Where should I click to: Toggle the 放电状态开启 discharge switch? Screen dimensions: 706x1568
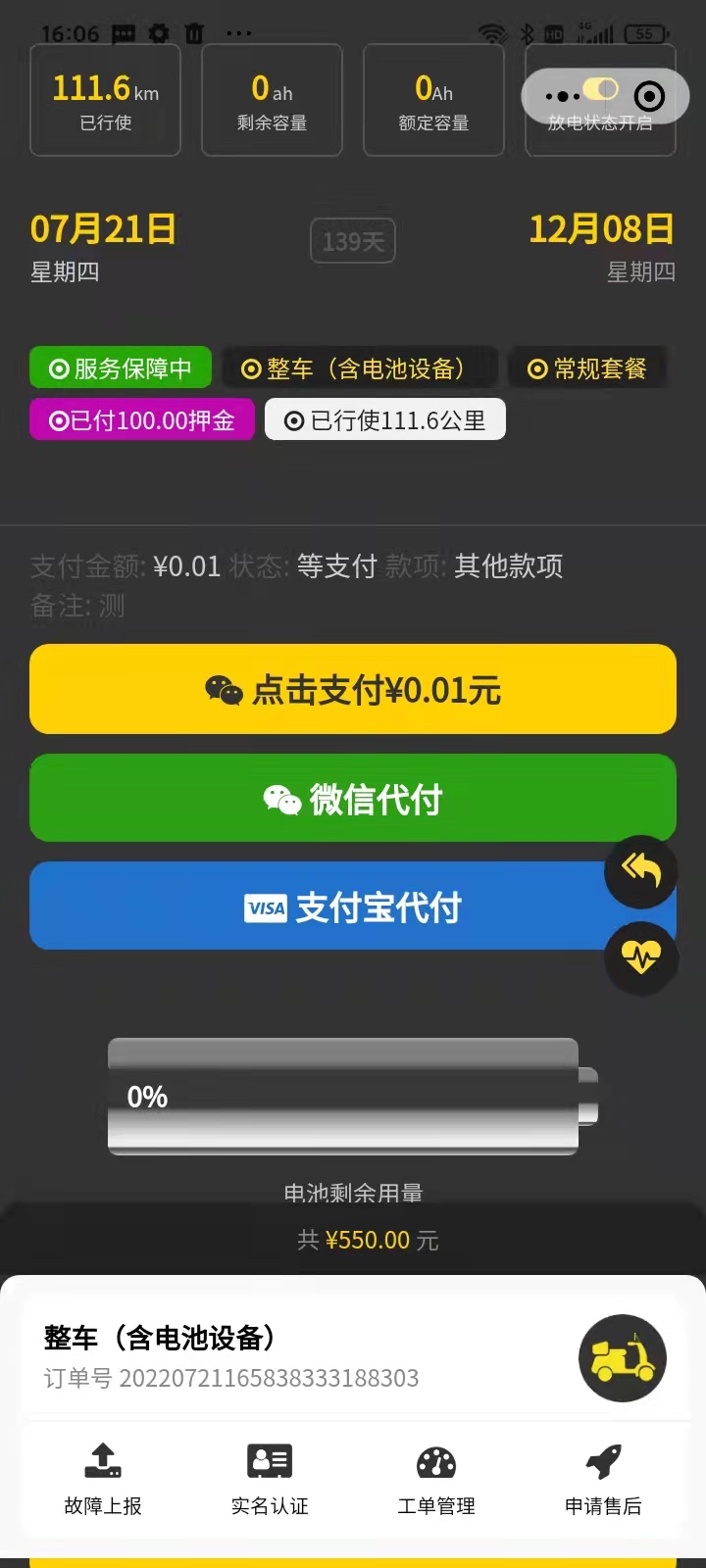(x=601, y=90)
